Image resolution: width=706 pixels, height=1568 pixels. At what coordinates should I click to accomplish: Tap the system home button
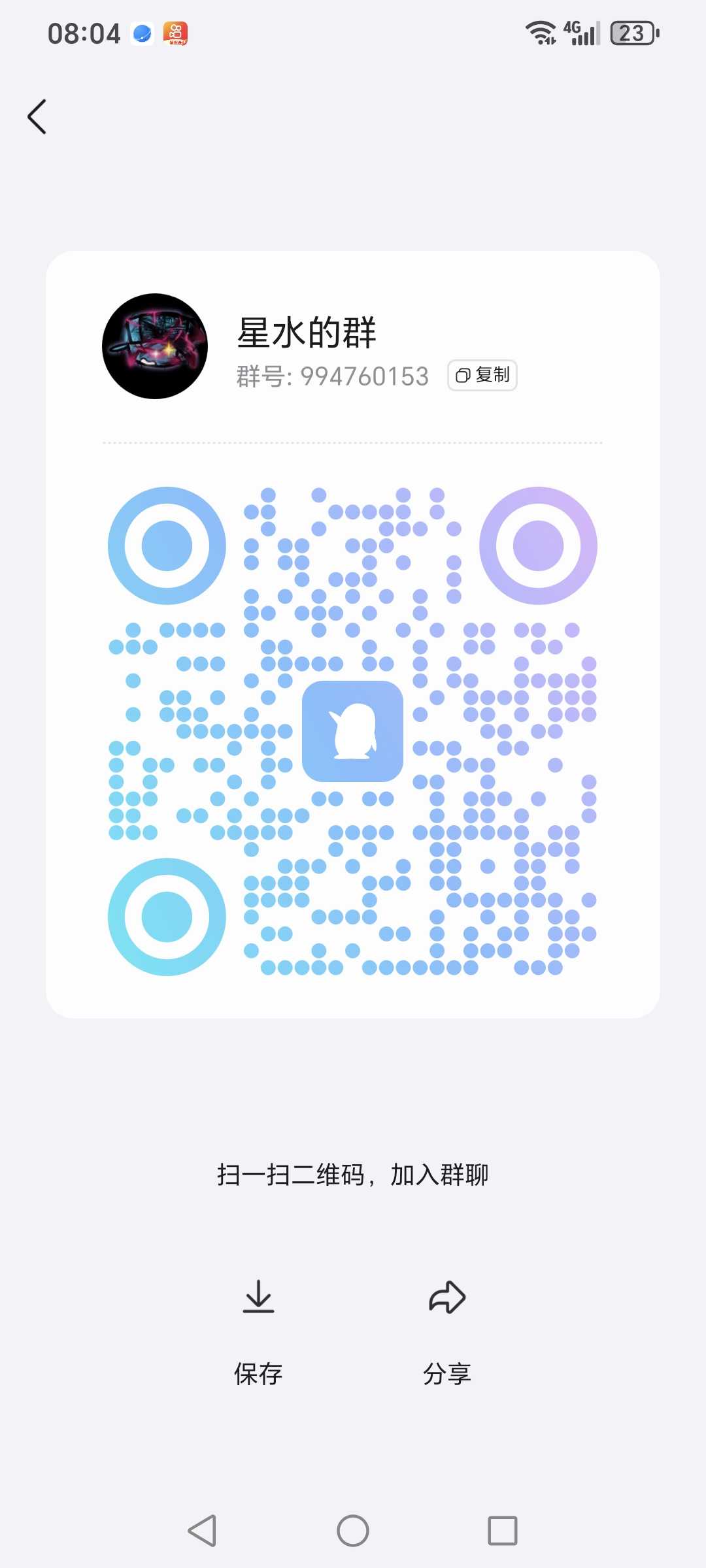[353, 1531]
